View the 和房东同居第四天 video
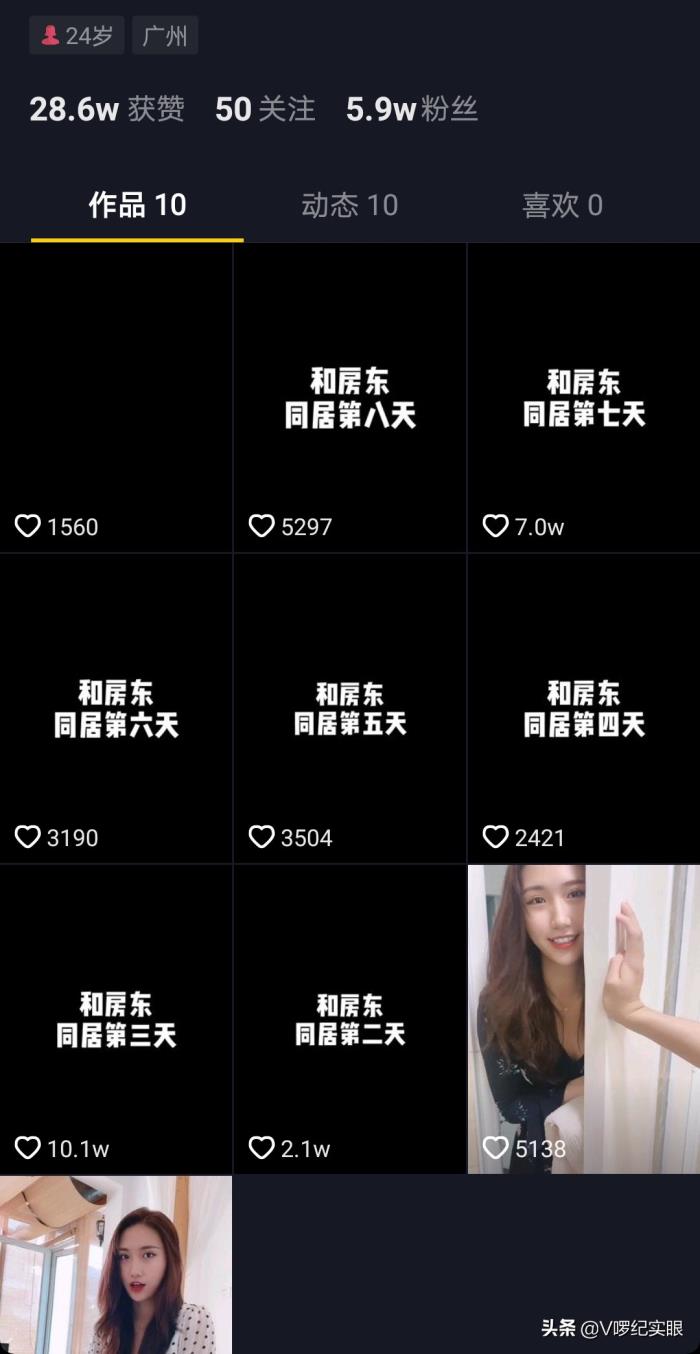700x1354 pixels. click(x=583, y=708)
